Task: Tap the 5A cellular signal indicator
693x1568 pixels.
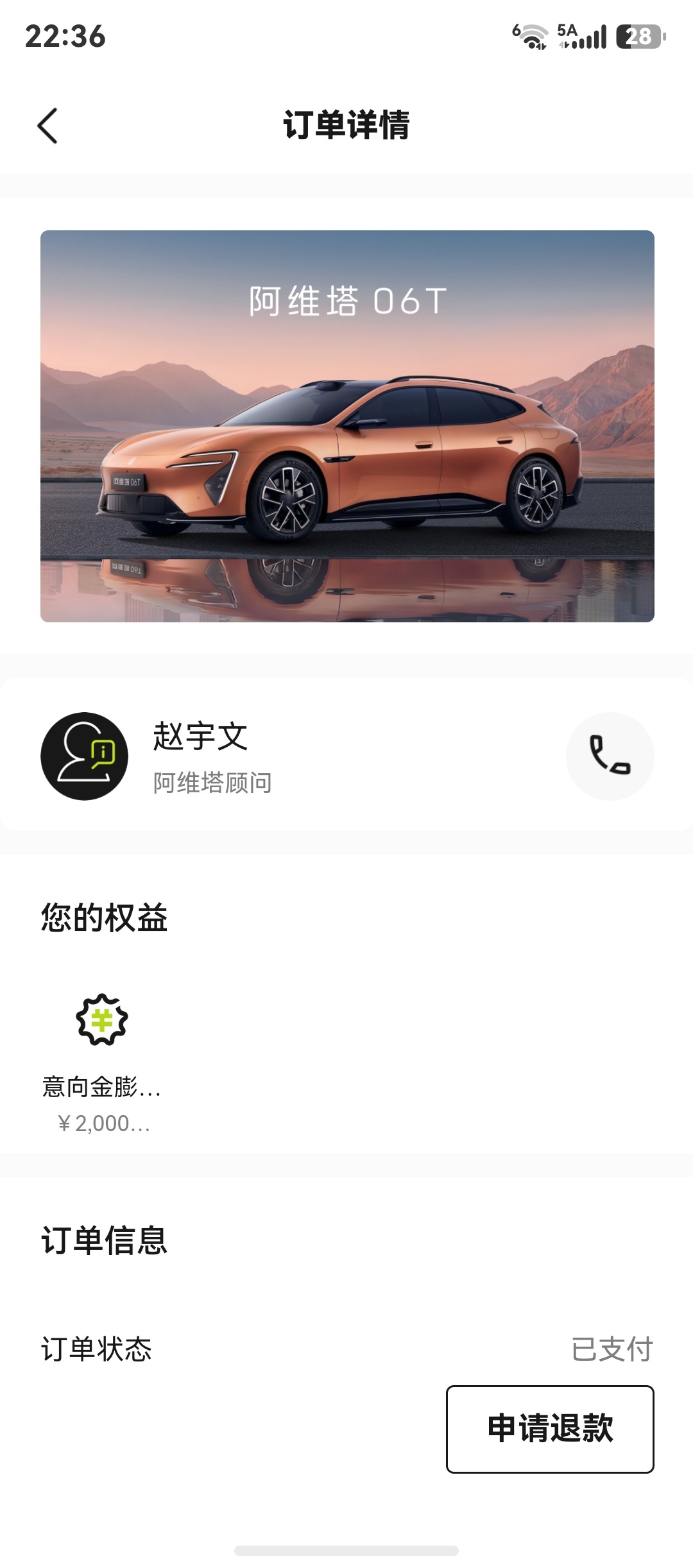Action: click(x=585, y=37)
